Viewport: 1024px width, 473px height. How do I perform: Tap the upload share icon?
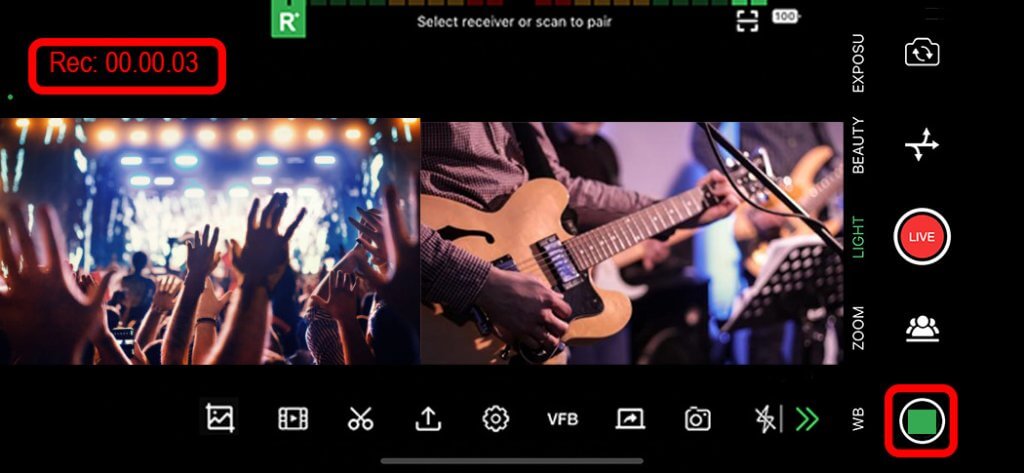428,419
